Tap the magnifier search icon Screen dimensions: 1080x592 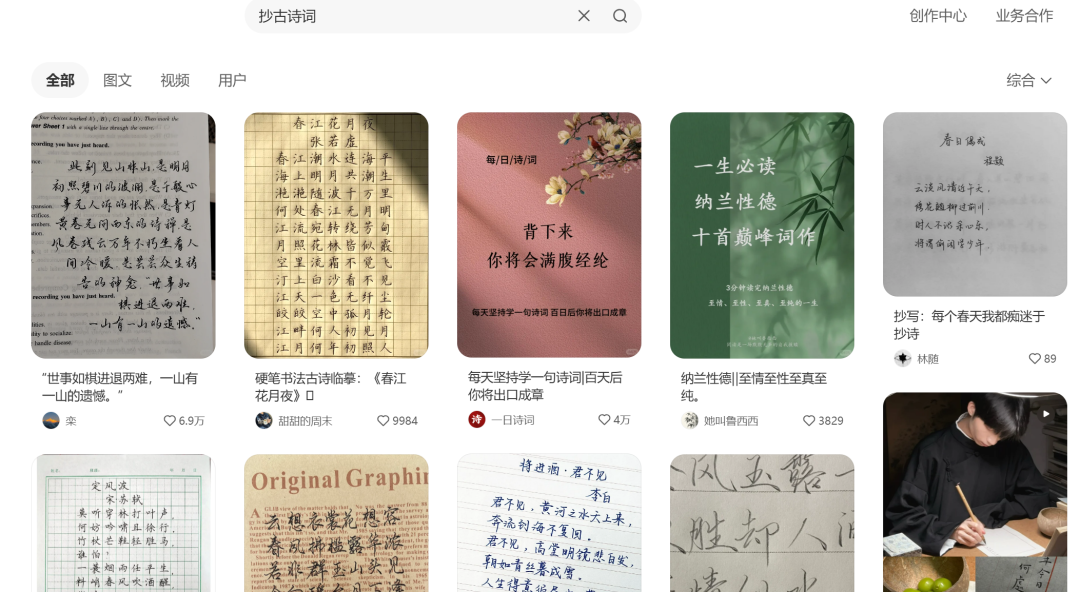tap(620, 16)
